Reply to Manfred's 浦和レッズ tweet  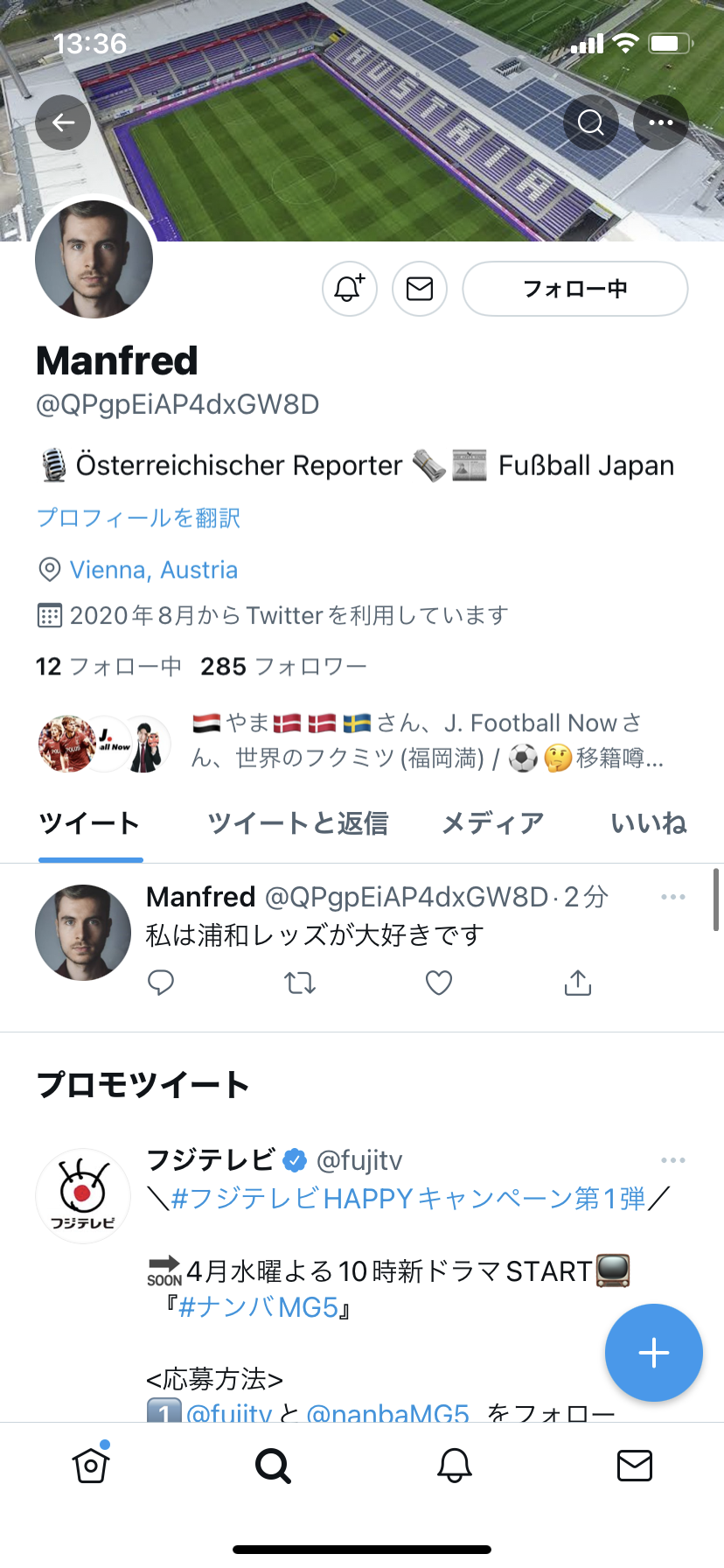click(161, 983)
